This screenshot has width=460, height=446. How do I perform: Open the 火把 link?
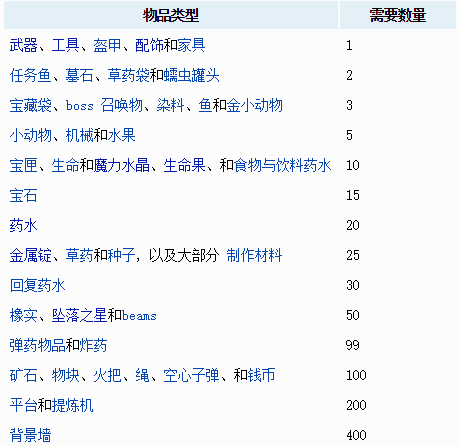(107, 375)
